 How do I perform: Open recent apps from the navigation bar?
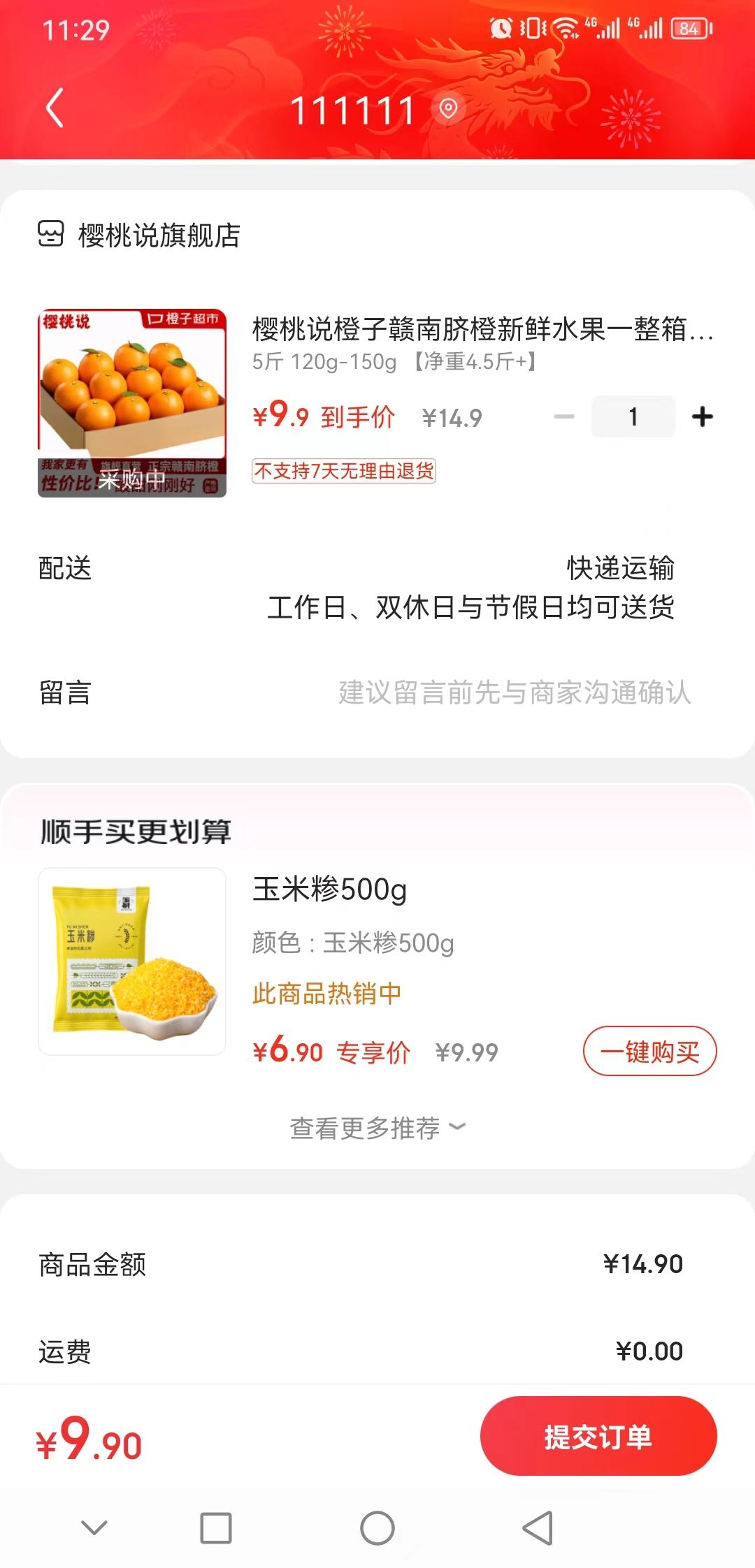click(x=216, y=1528)
